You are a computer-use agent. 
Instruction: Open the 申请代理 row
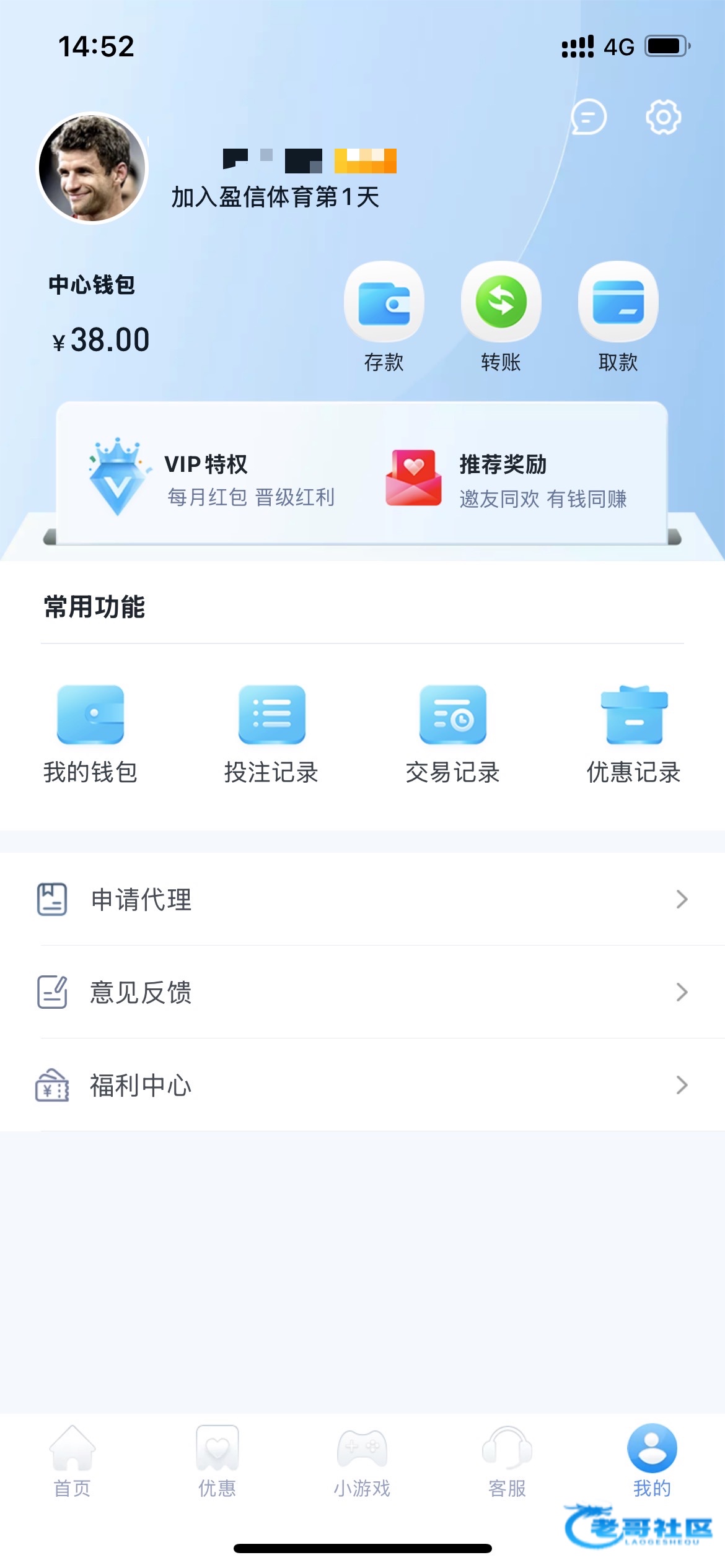pyautogui.click(x=362, y=899)
